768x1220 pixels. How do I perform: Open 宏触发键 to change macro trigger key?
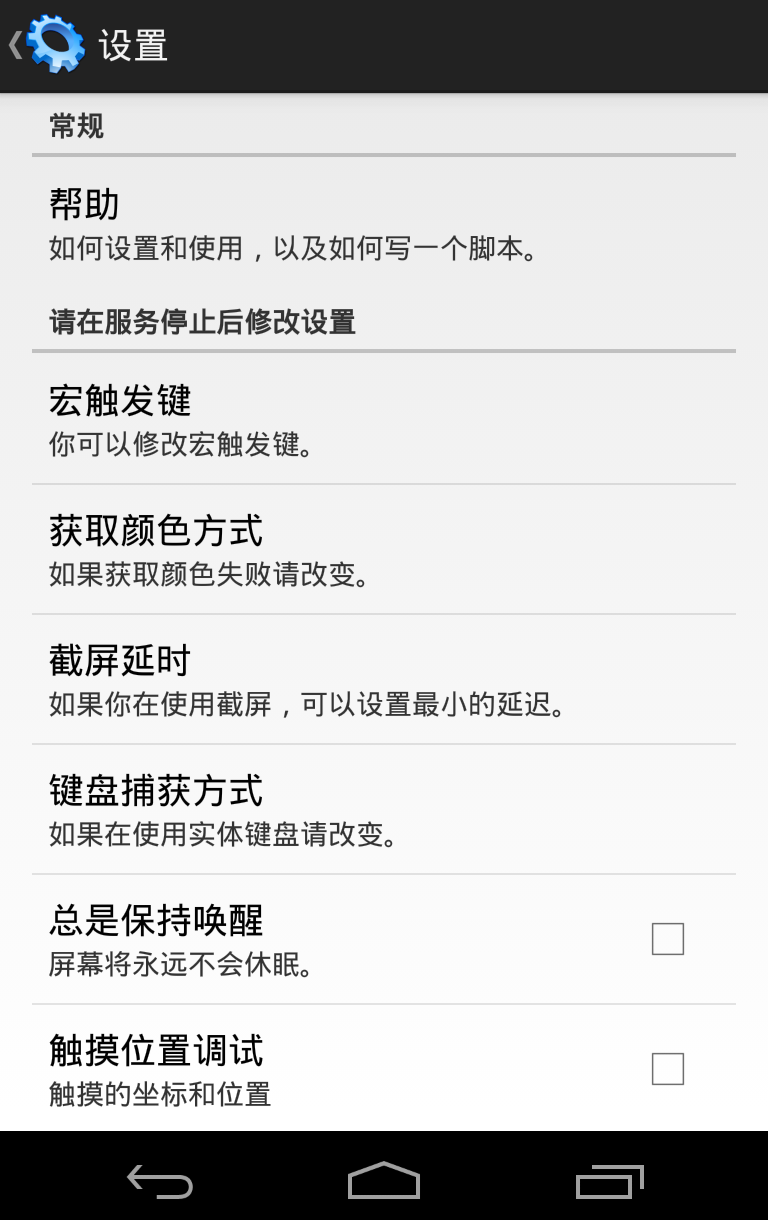point(300,418)
